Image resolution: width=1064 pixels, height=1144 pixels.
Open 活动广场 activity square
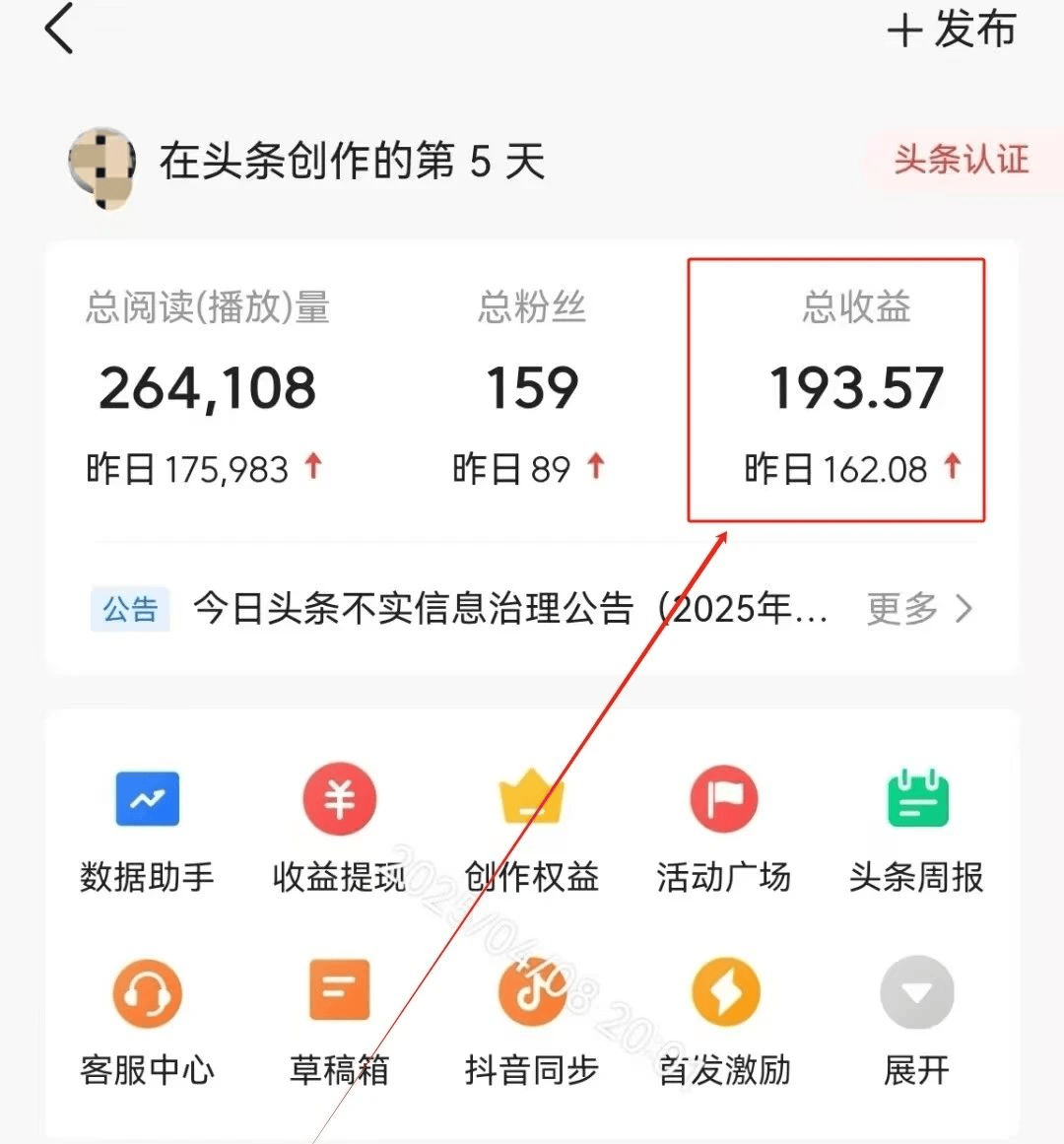[x=724, y=830]
